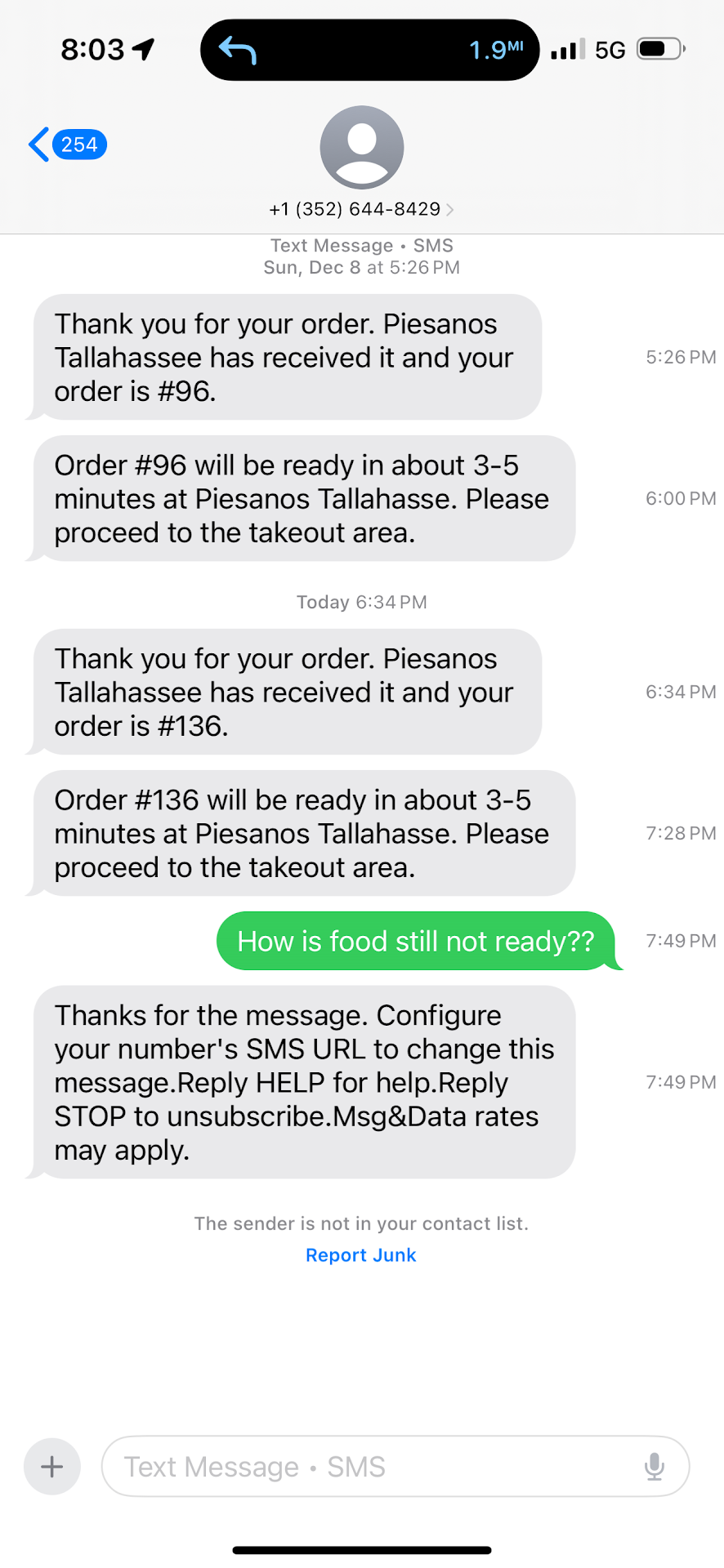724x1568 pixels.
Task: Go back to the messages list
Action: (x=67, y=145)
